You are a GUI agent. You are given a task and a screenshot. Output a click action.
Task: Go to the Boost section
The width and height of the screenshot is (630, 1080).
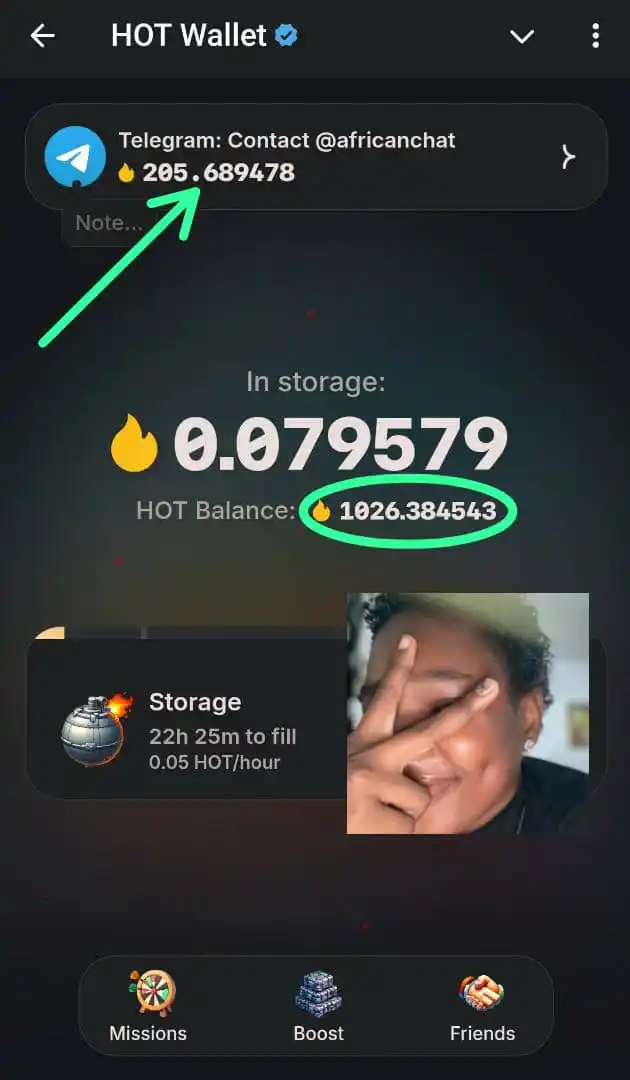click(318, 1006)
